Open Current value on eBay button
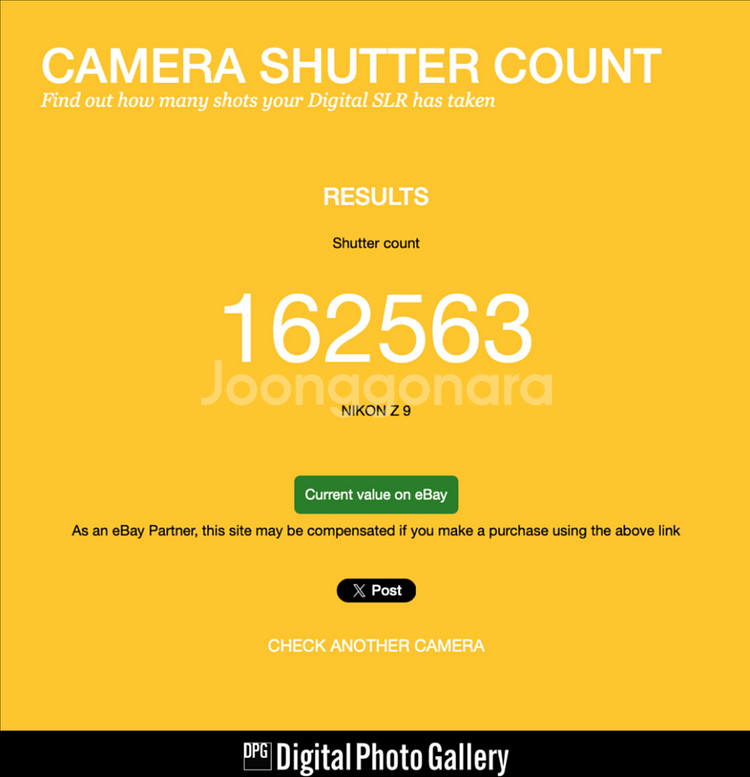The height and width of the screenshot is (777, 750). coord(376,495)
